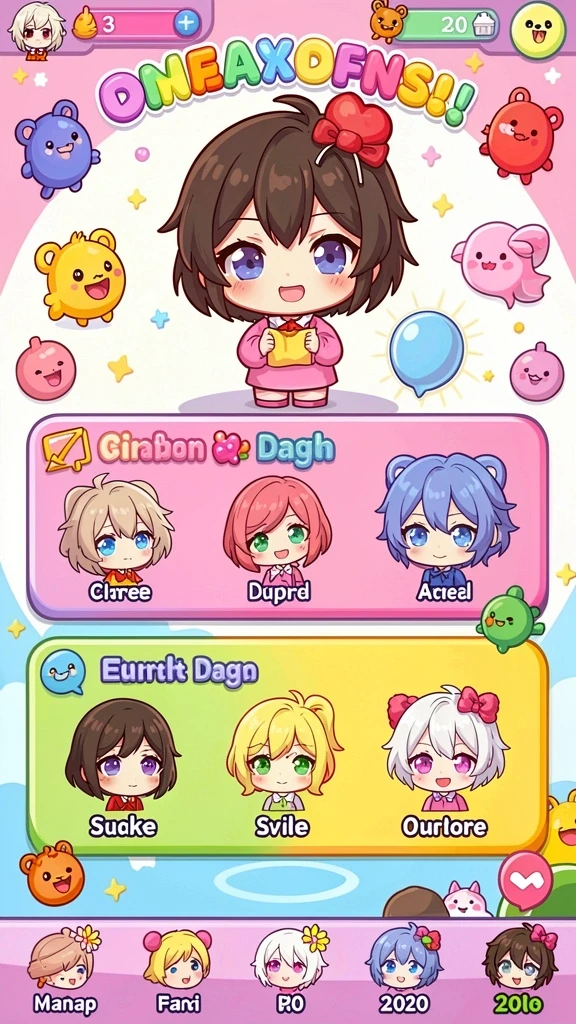Tap the plus button beside the 3 counter
The image size is (576, 1024).
(x=186, y=24)
